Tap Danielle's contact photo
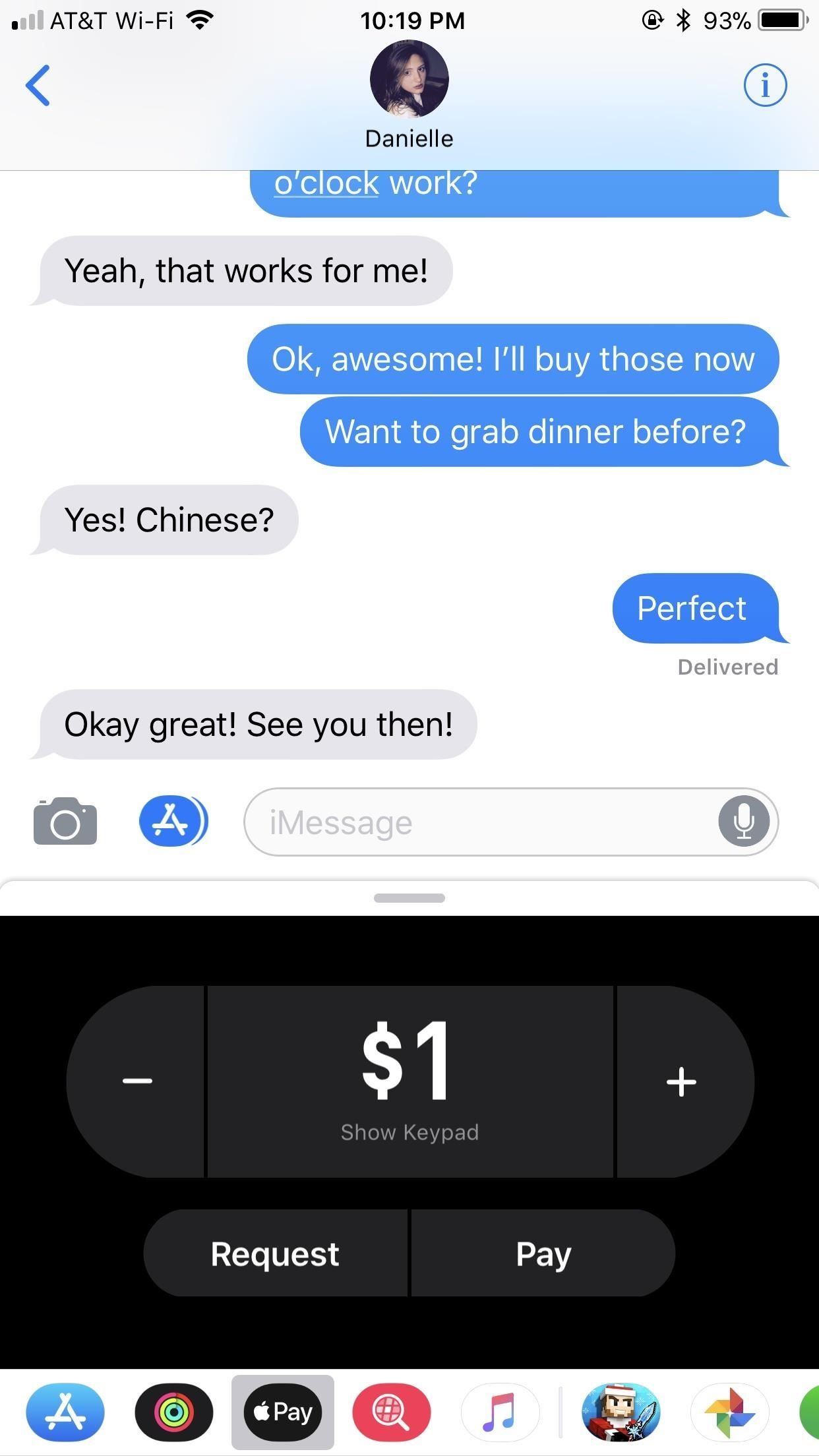 coord(409,79)
